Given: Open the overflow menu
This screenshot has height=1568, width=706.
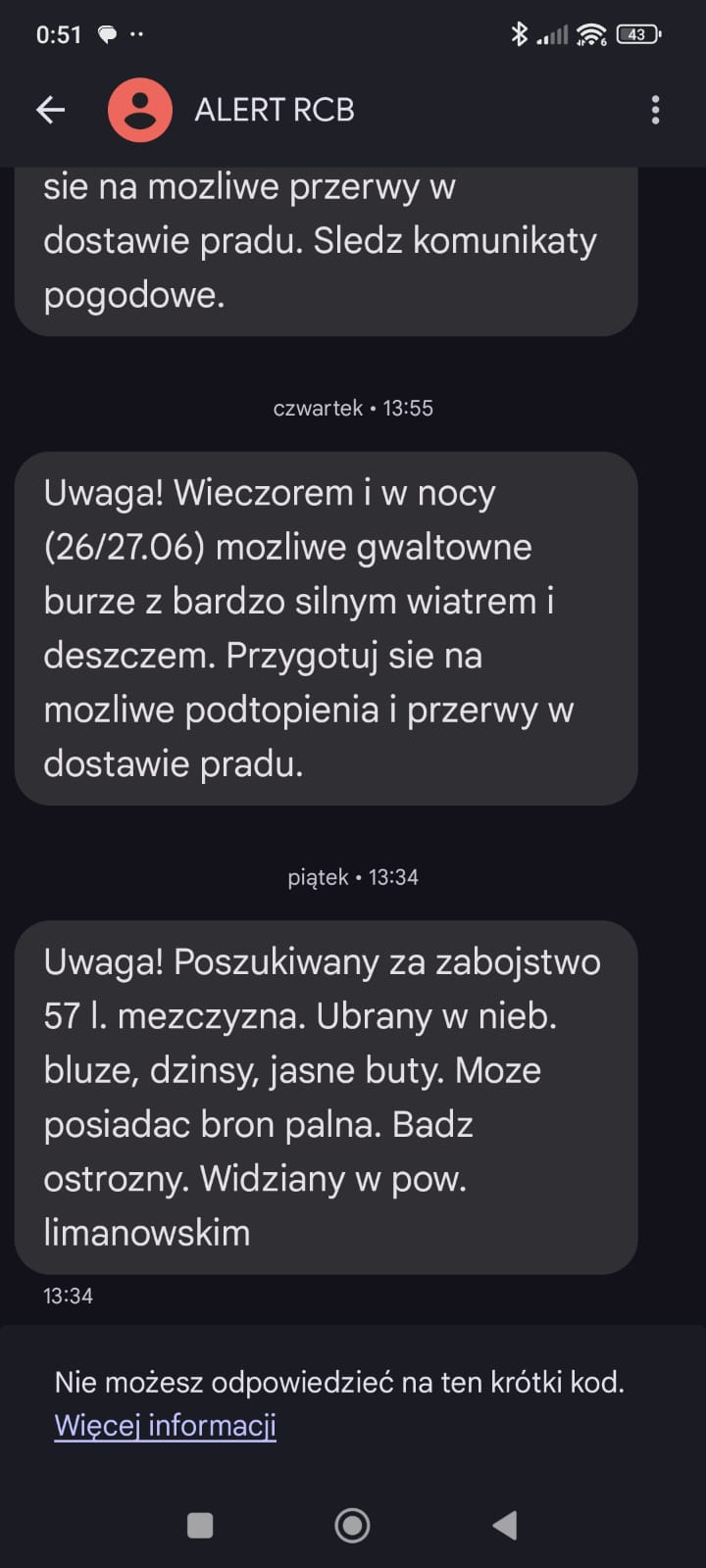Looking at the screenshot, I should click(655, 110).
